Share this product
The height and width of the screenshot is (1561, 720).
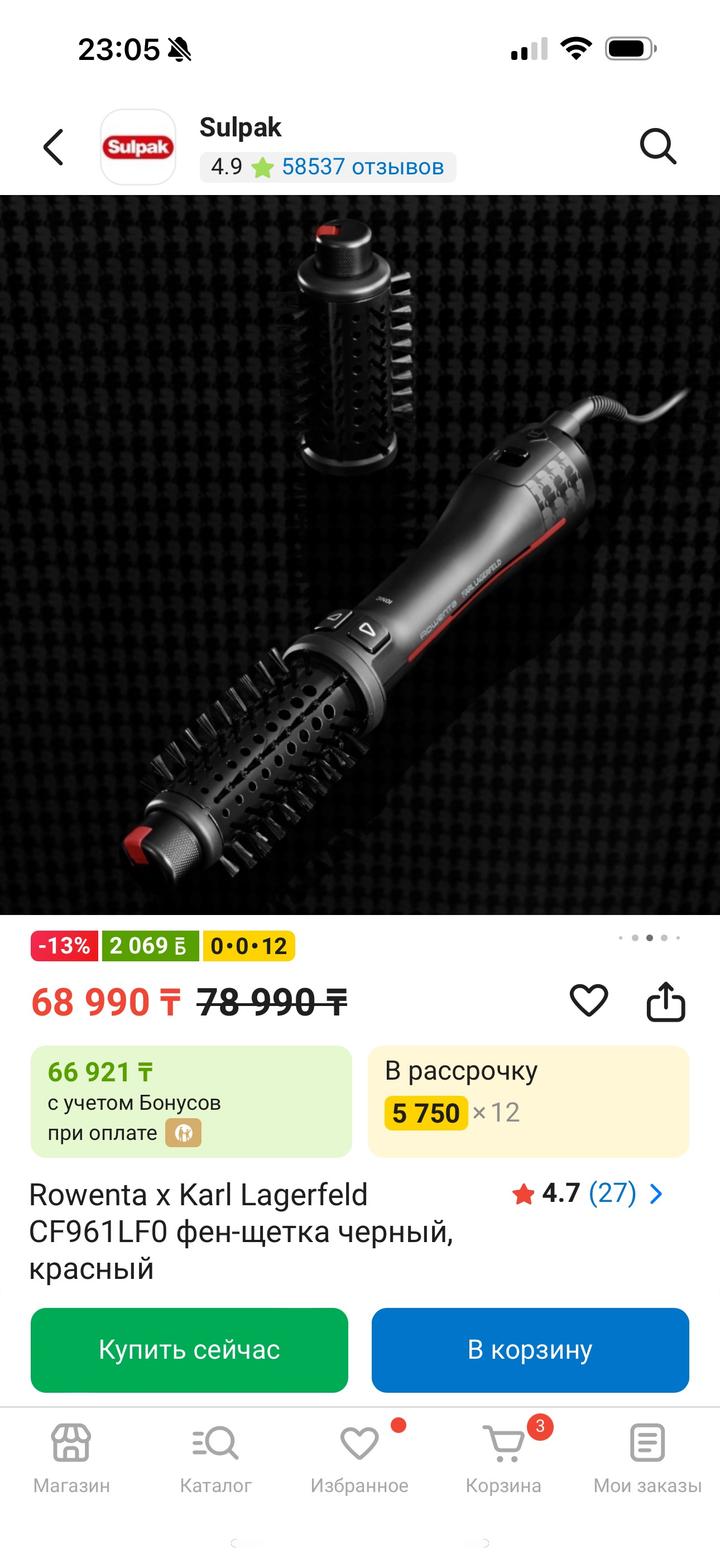(665, 1001)
